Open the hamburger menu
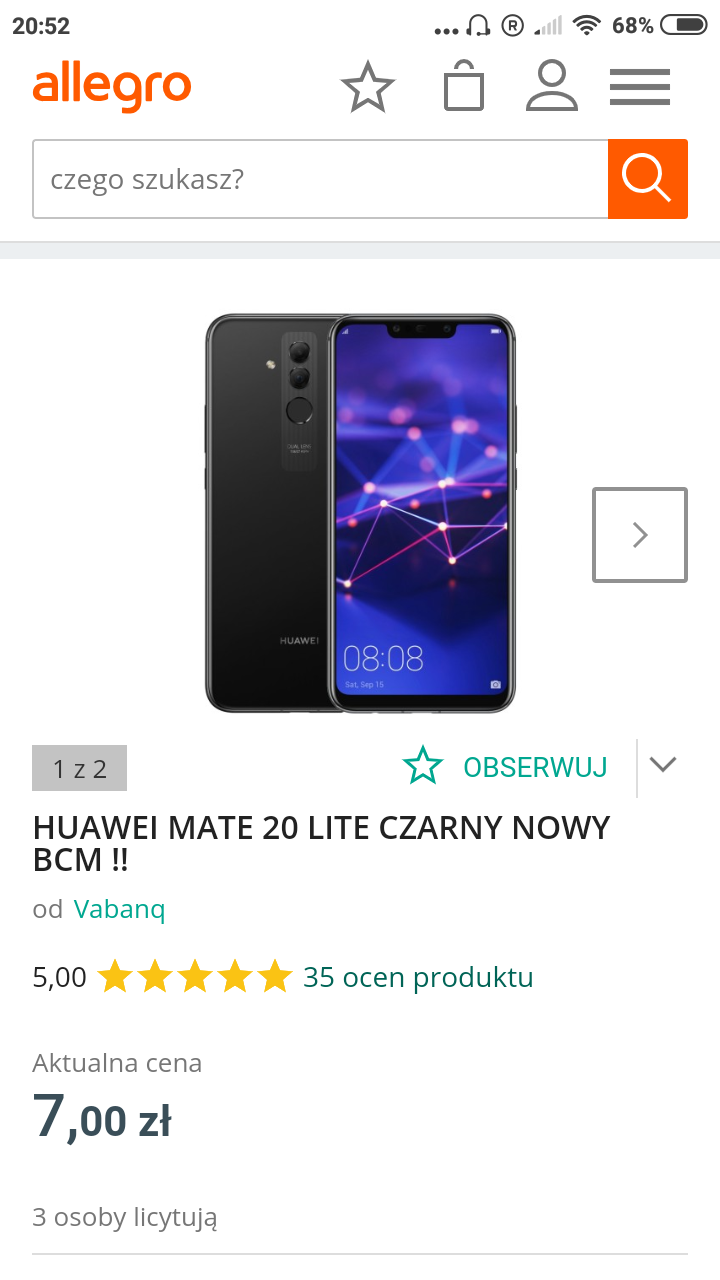Viewport: 720px width, 1280px height. coord(640,88)
